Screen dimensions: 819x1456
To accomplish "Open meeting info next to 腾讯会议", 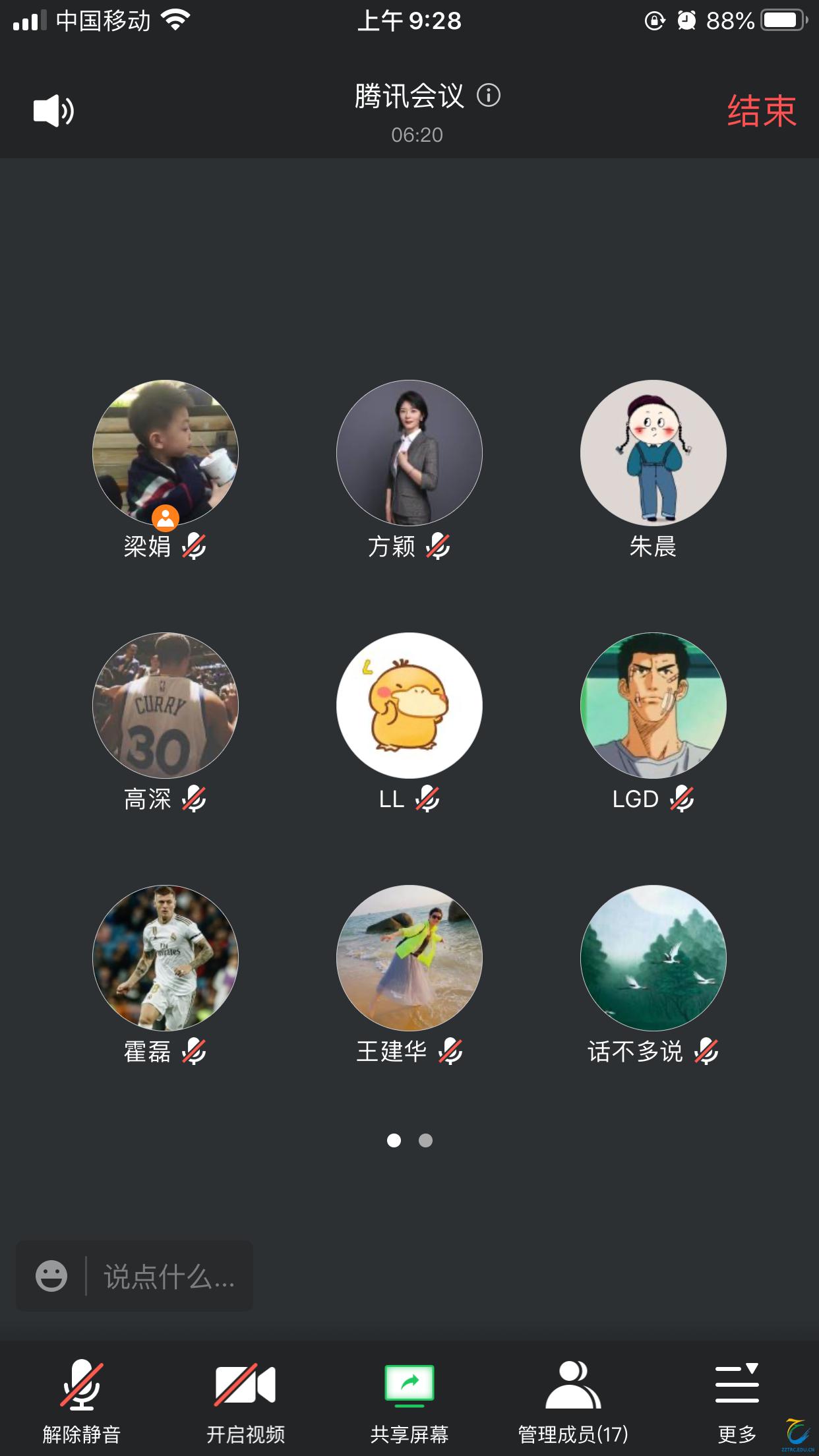I will coord(489,96).
